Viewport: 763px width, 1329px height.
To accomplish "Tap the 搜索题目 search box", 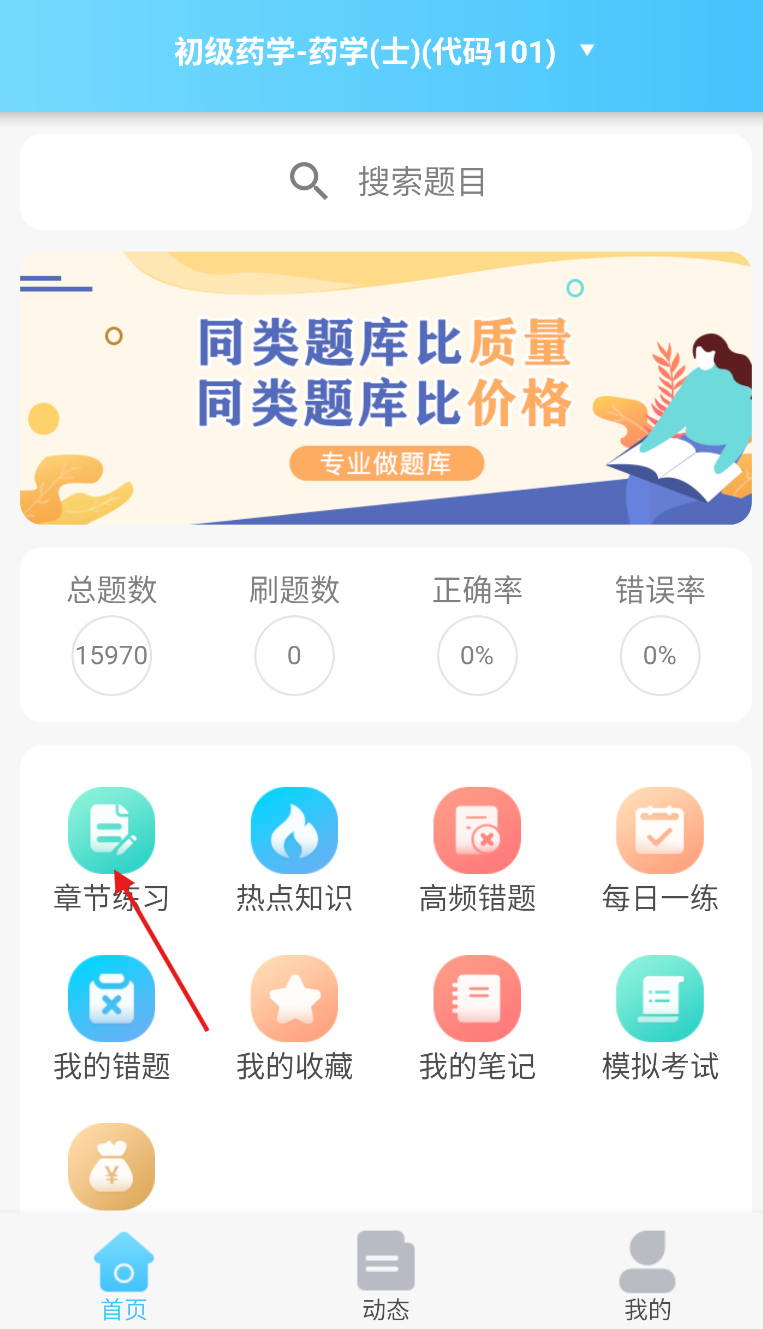I will tap(386, 182).
